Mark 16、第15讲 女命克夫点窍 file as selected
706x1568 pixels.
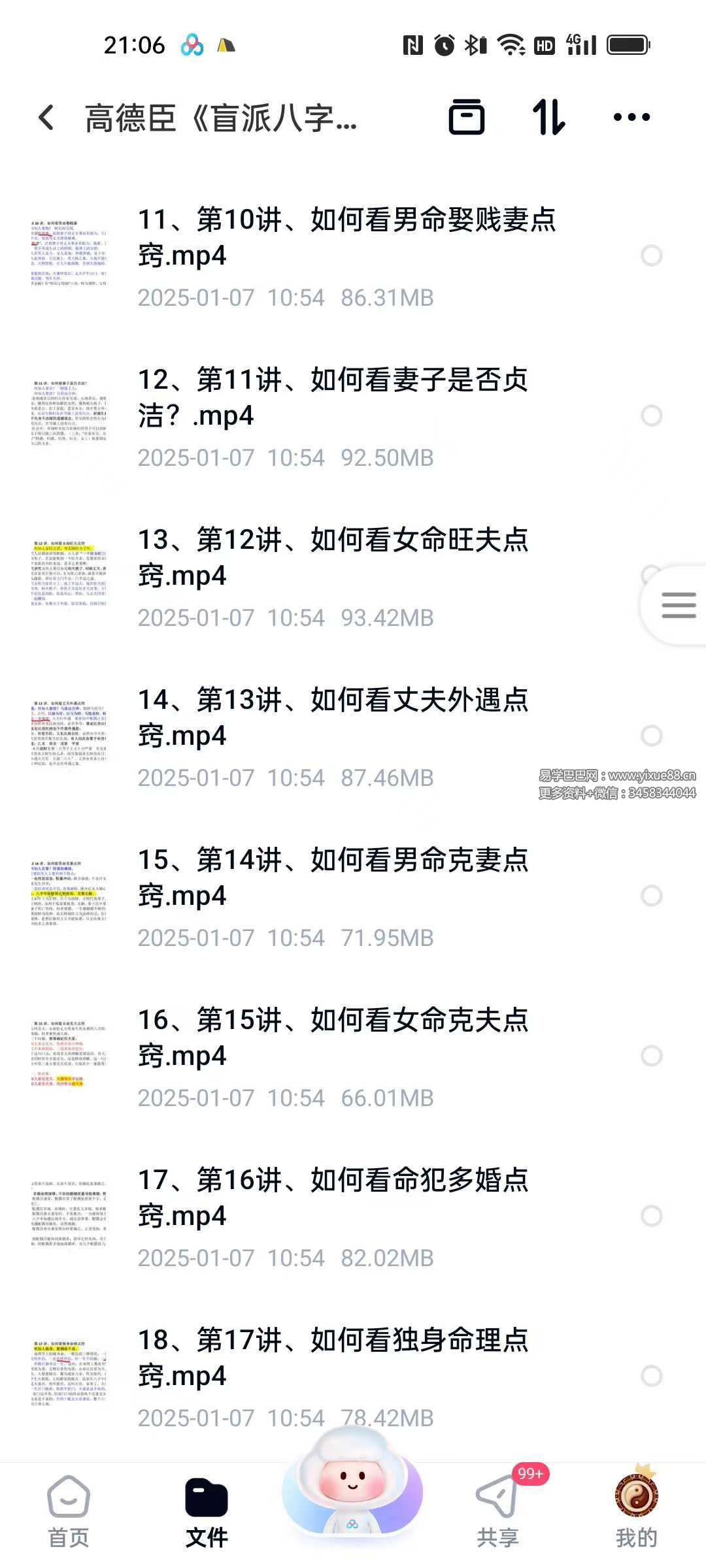651,1056
